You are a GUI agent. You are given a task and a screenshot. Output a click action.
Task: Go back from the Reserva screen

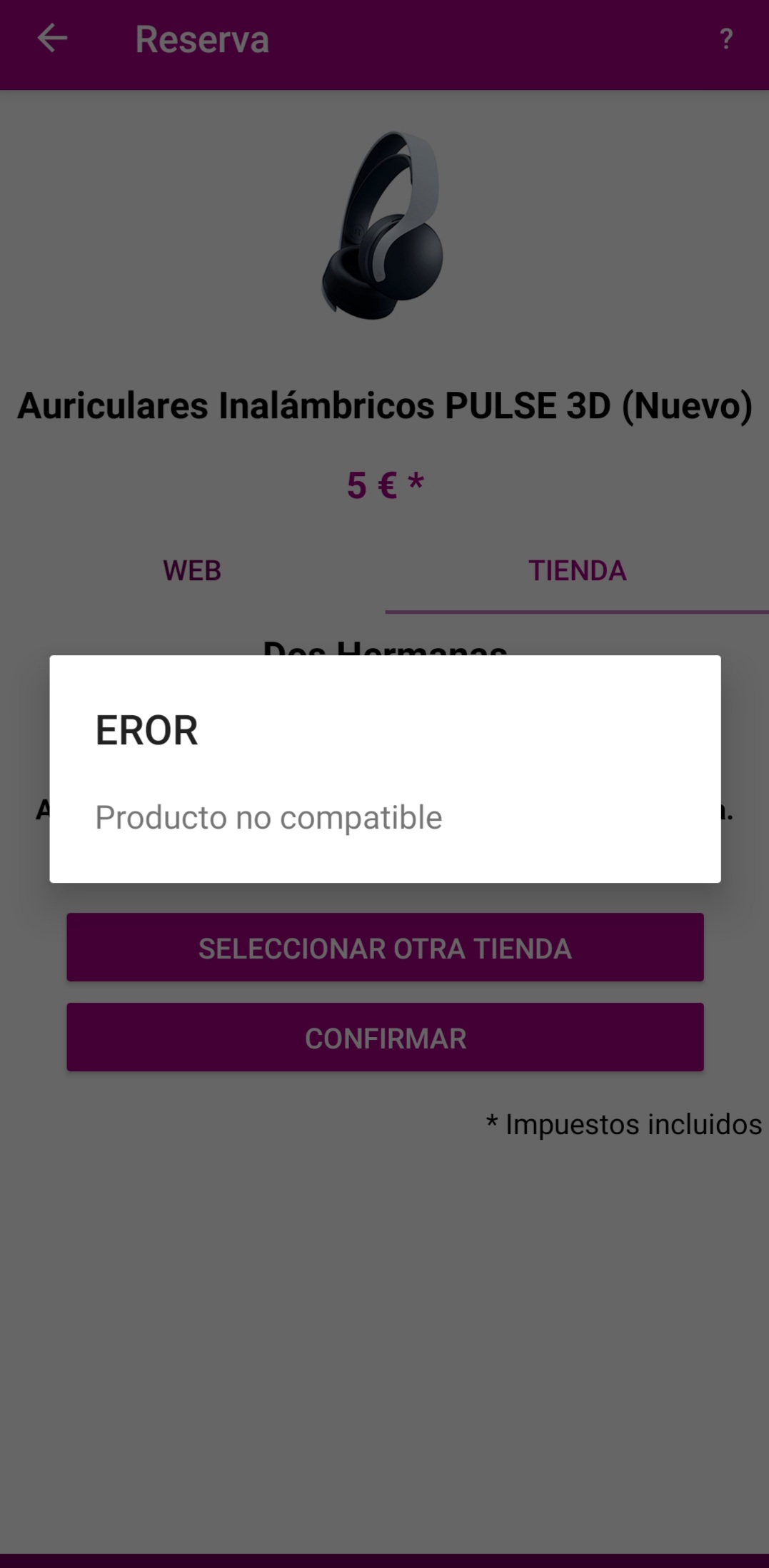(x=52, y=39)
